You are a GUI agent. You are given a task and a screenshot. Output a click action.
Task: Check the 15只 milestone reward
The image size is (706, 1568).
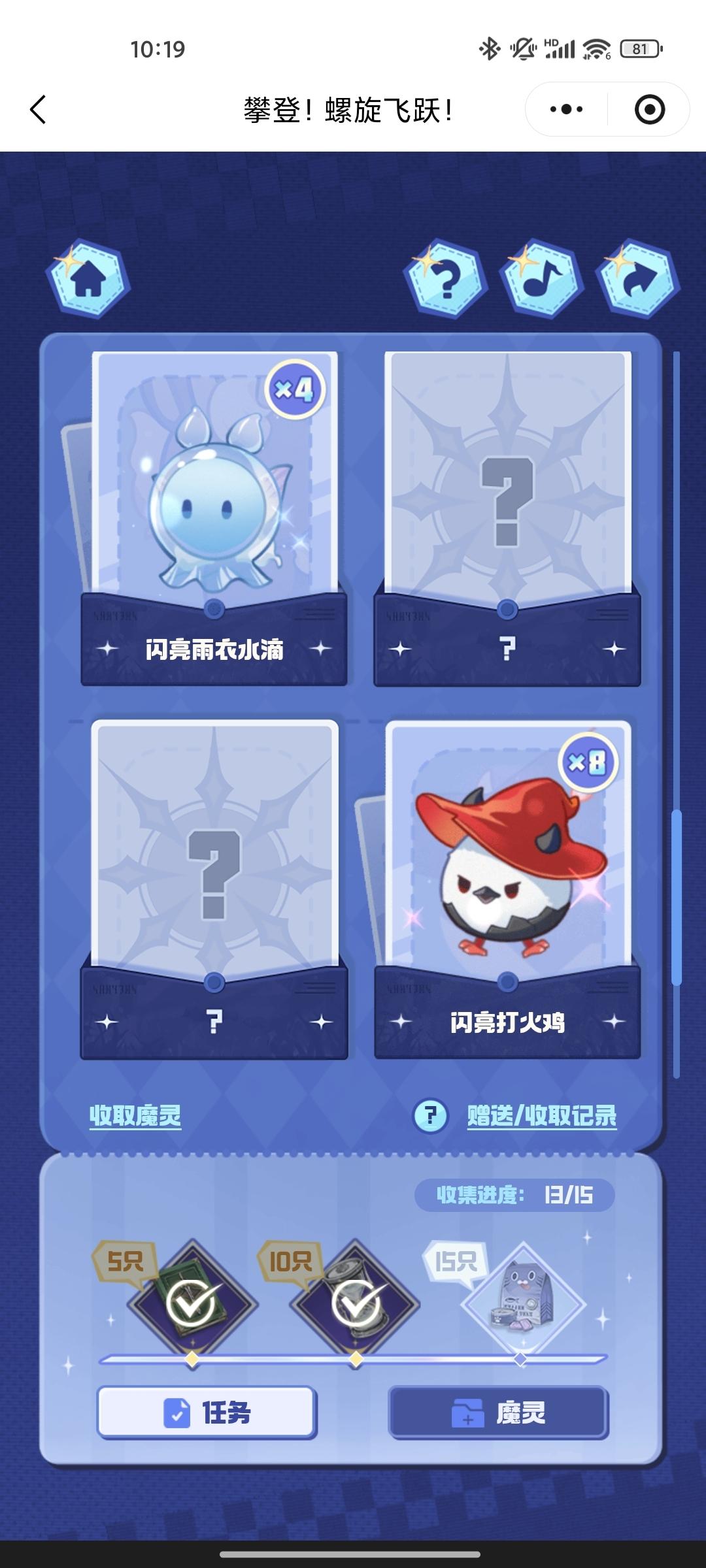coord(522,1304)
